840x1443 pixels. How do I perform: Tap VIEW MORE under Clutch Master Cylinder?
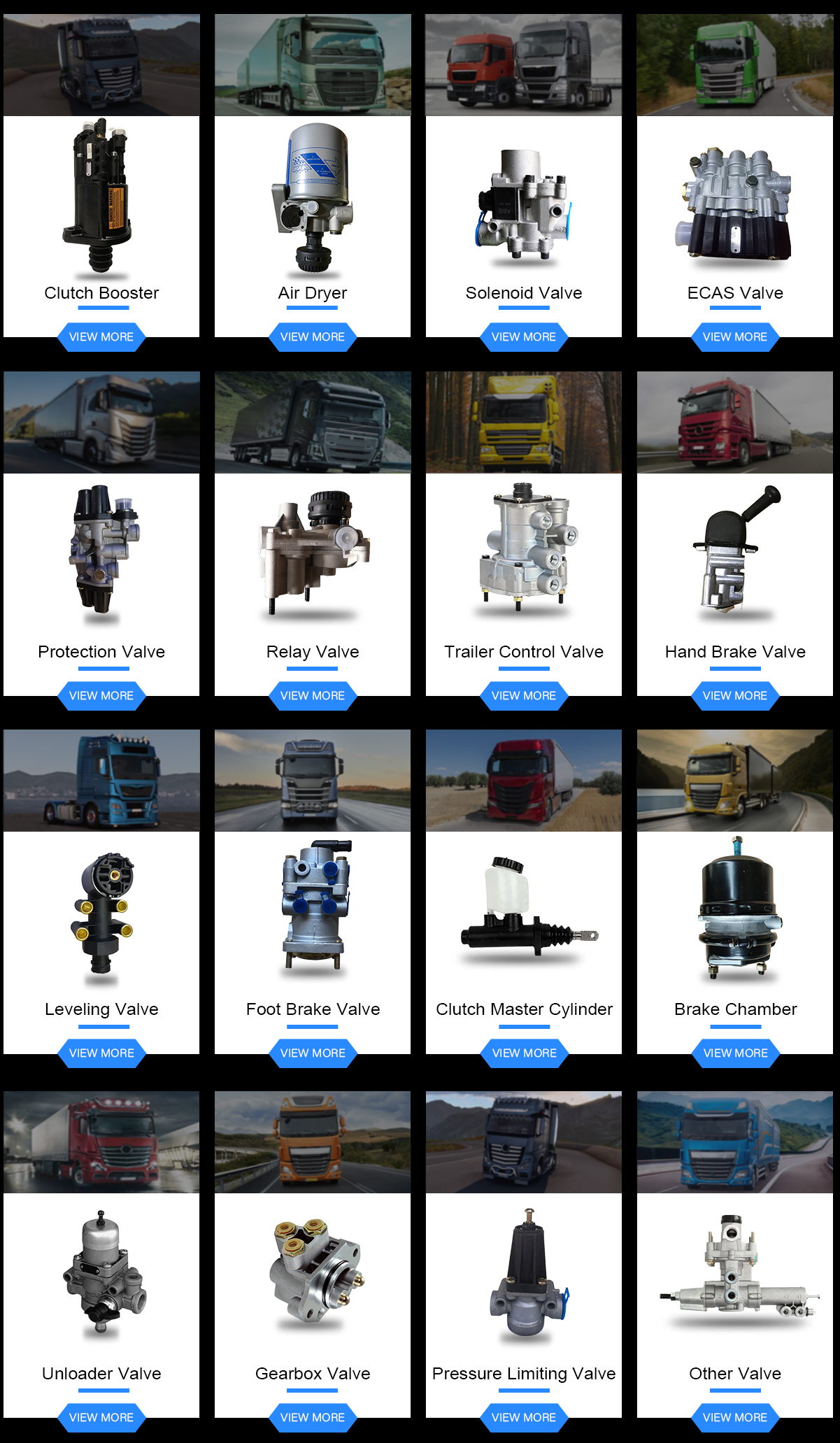point(525,1053)
